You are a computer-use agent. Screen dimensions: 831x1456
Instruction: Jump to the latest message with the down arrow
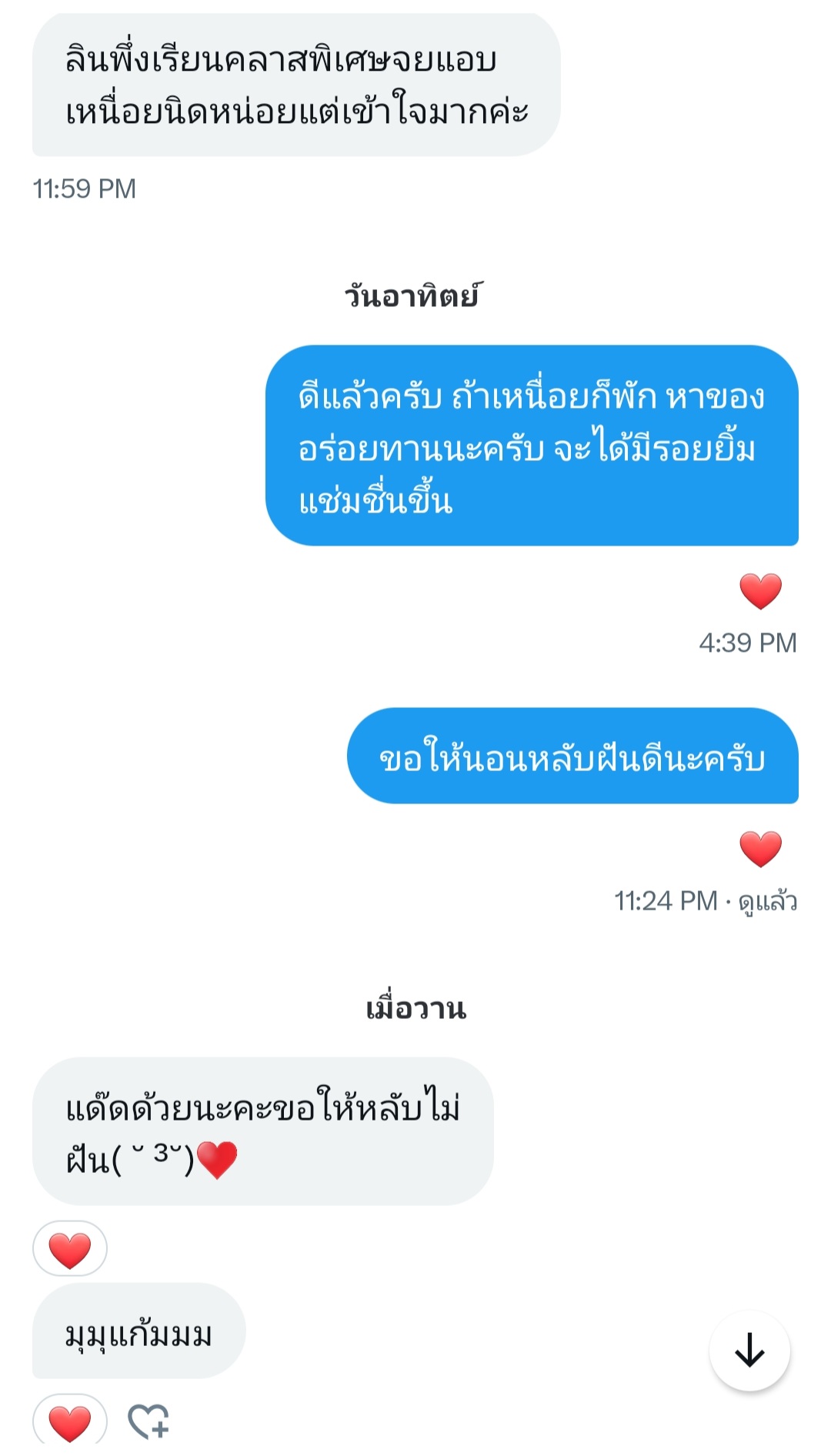[x=749, y=1350]
